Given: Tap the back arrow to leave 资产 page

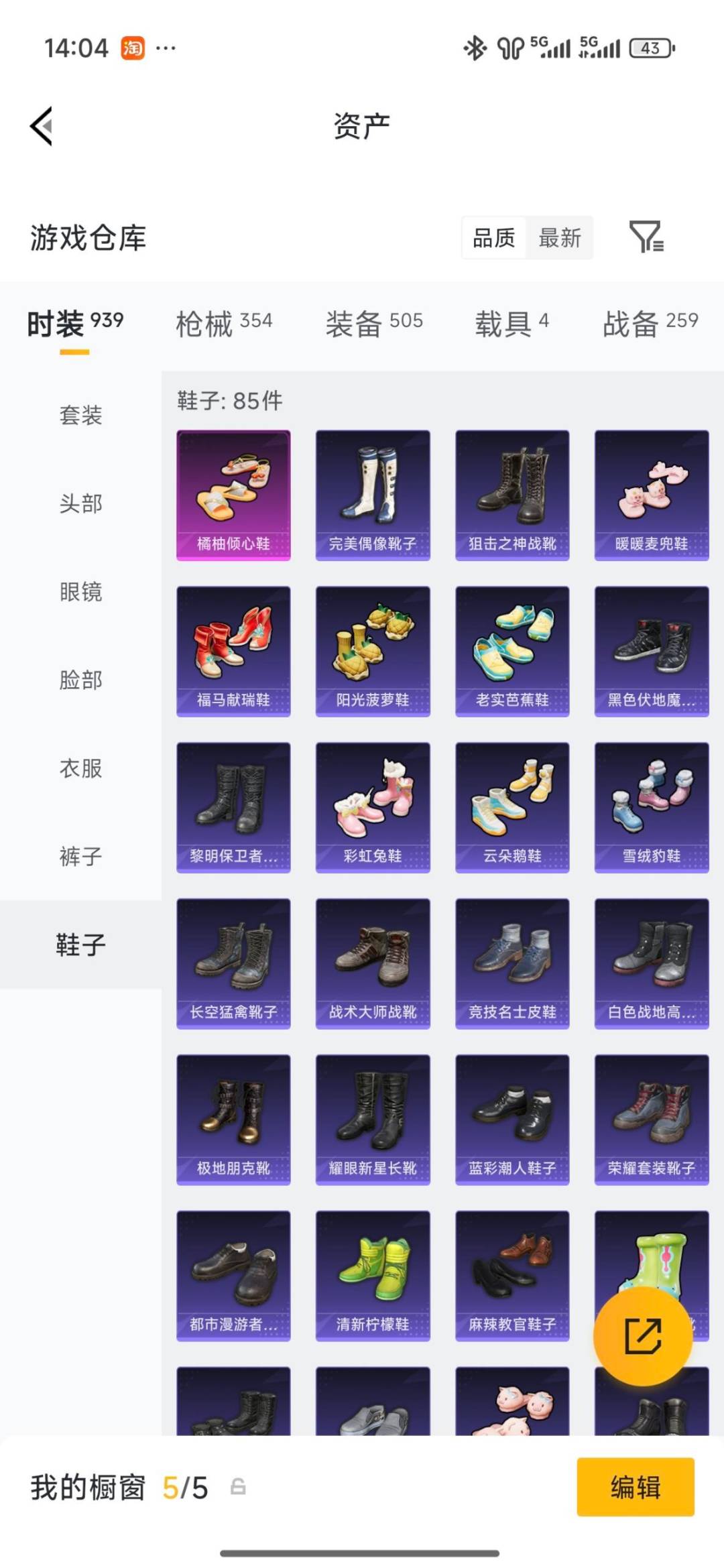Looking at the screenshot, I should click(x=40, y=127).
